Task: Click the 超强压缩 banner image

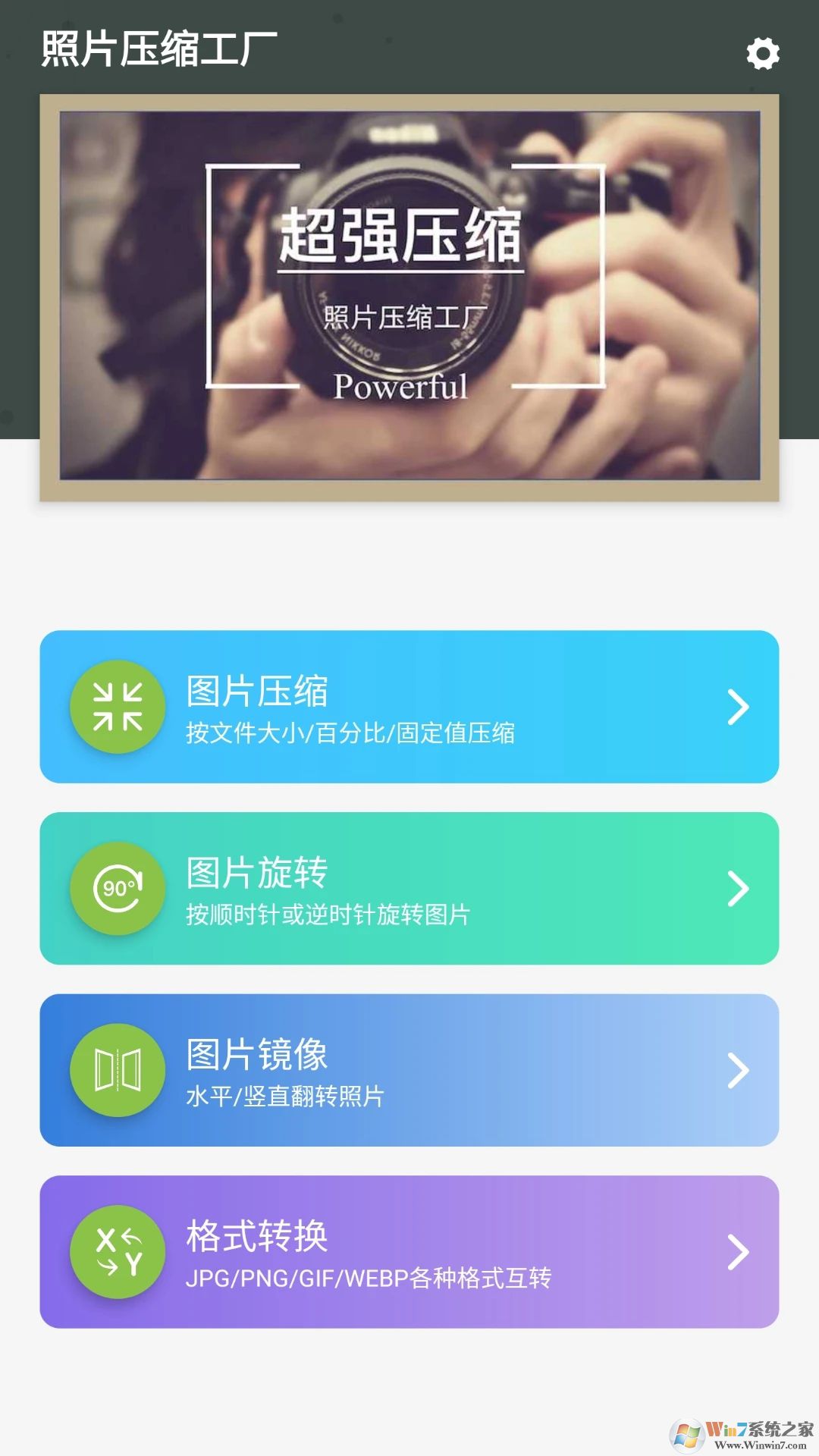Action: [x=409, y=296]
